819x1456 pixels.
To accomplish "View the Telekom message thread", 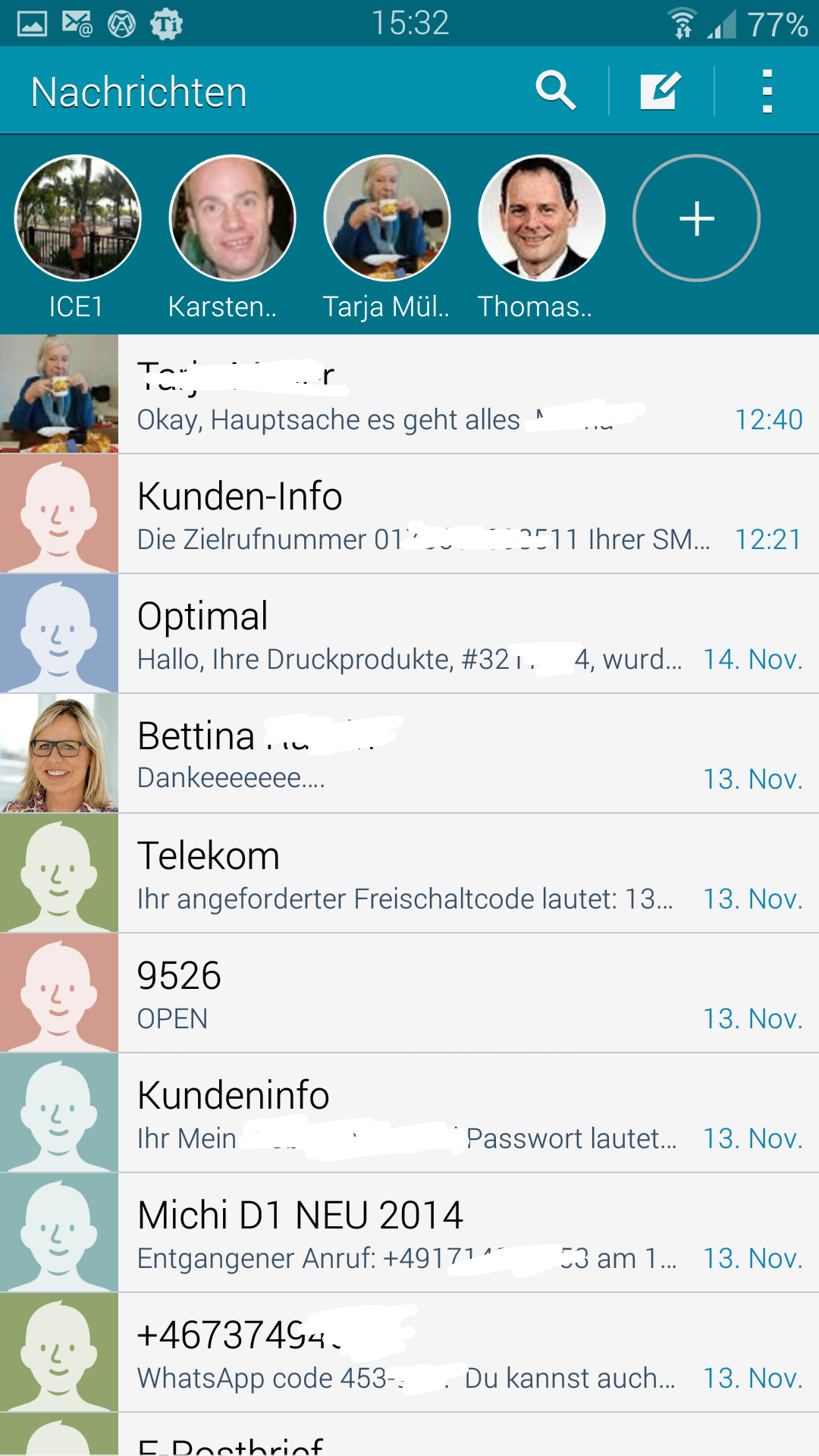I will [x=409, y=873].
